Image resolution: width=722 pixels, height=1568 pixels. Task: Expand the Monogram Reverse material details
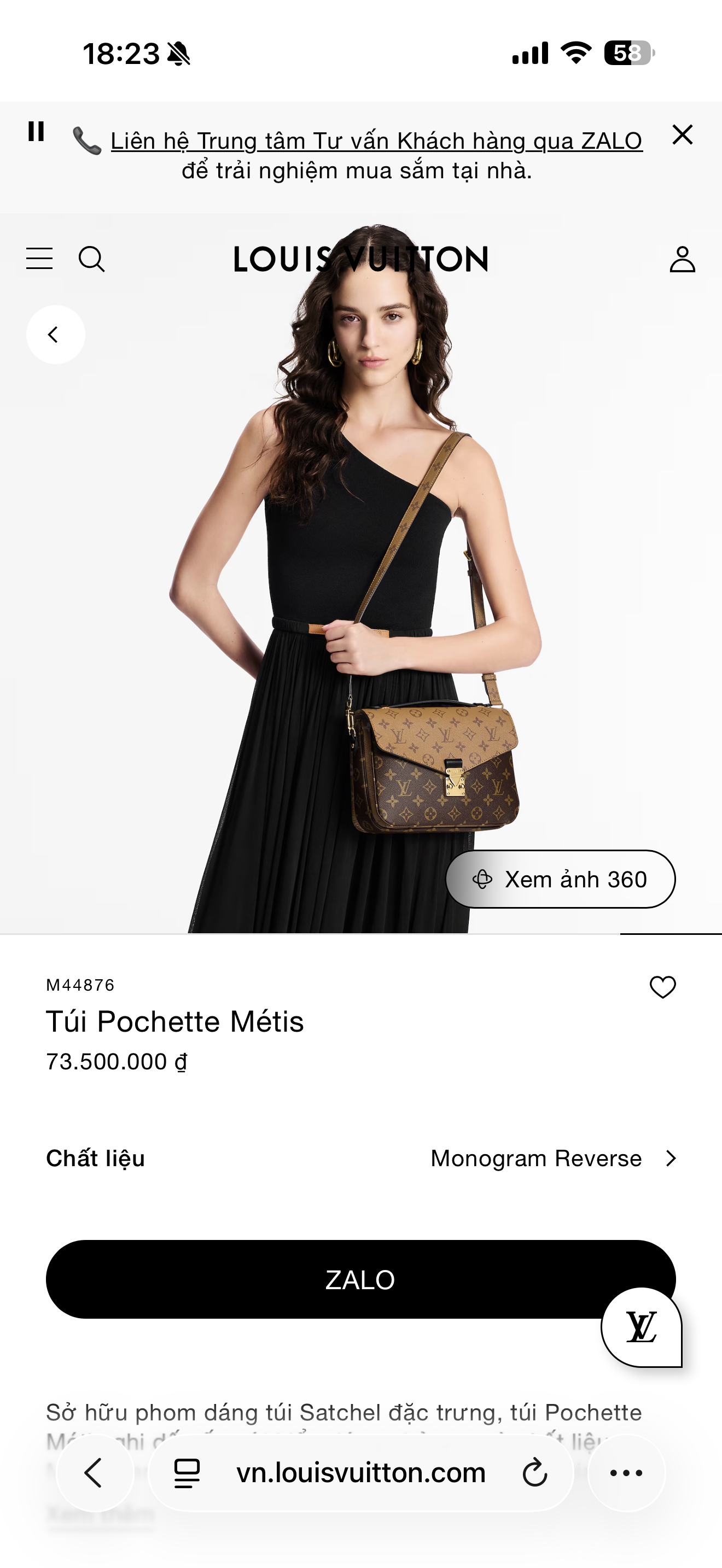coord(672,1158)
